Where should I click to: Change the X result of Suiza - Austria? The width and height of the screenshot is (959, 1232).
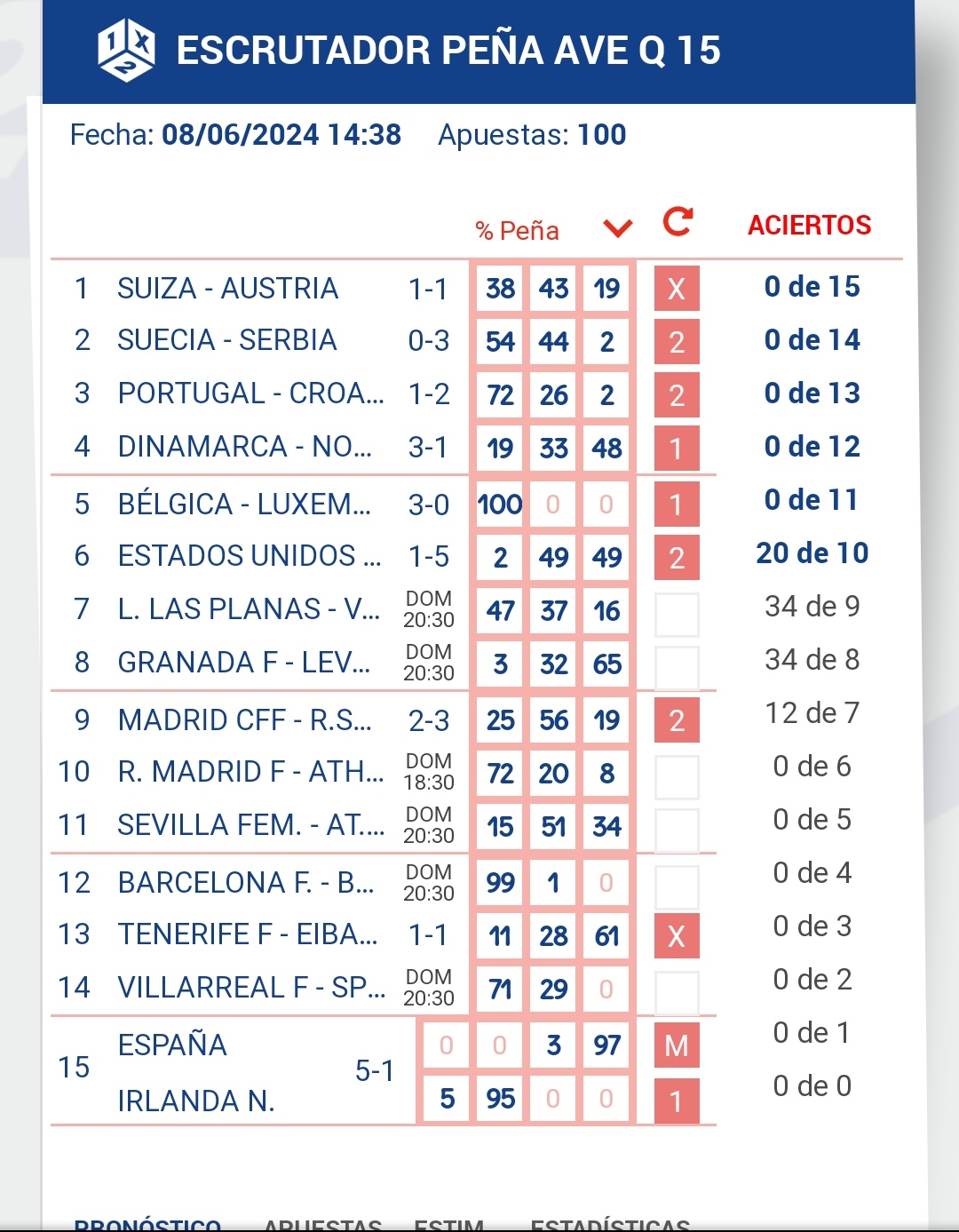677,289
